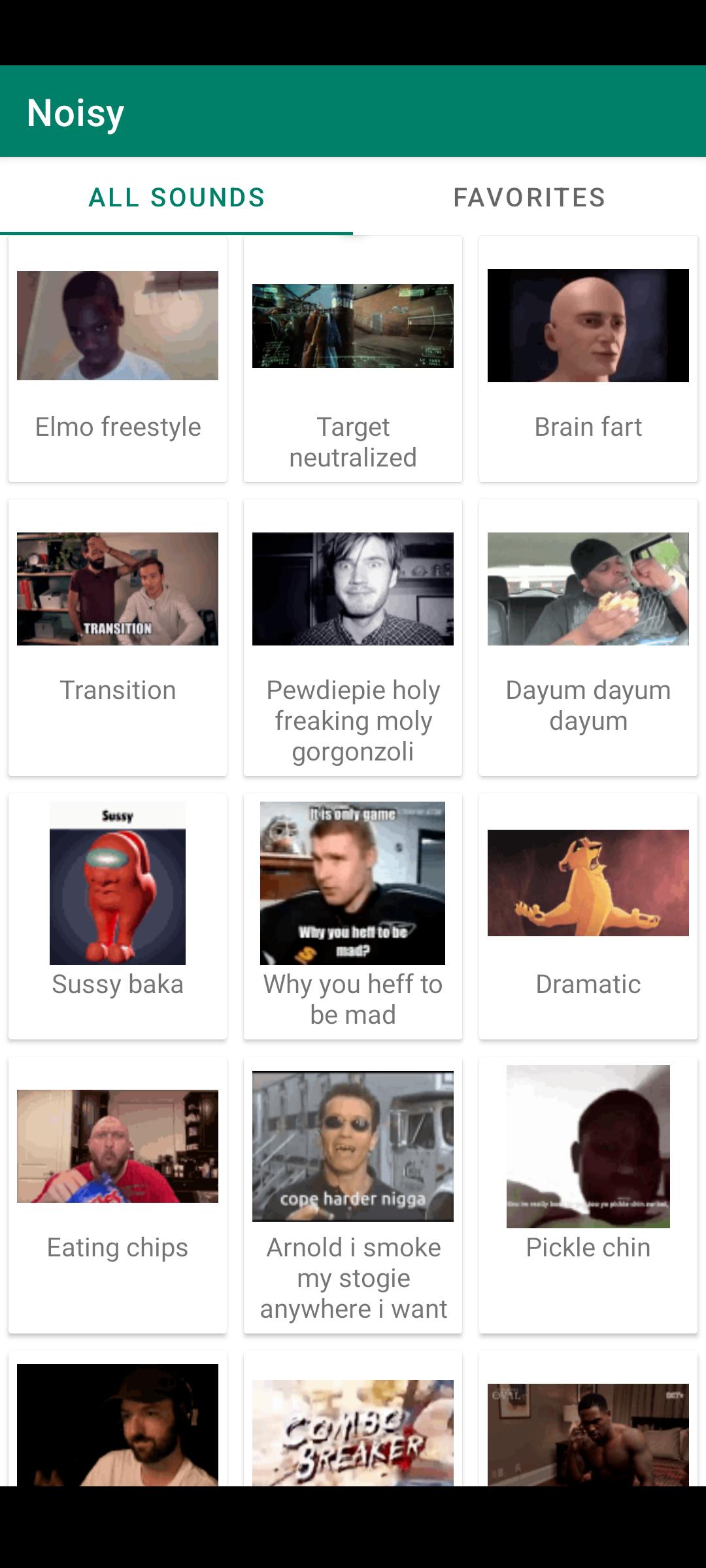
Task: Select the All Sounds tab
Action: click(x=176, y=197)
